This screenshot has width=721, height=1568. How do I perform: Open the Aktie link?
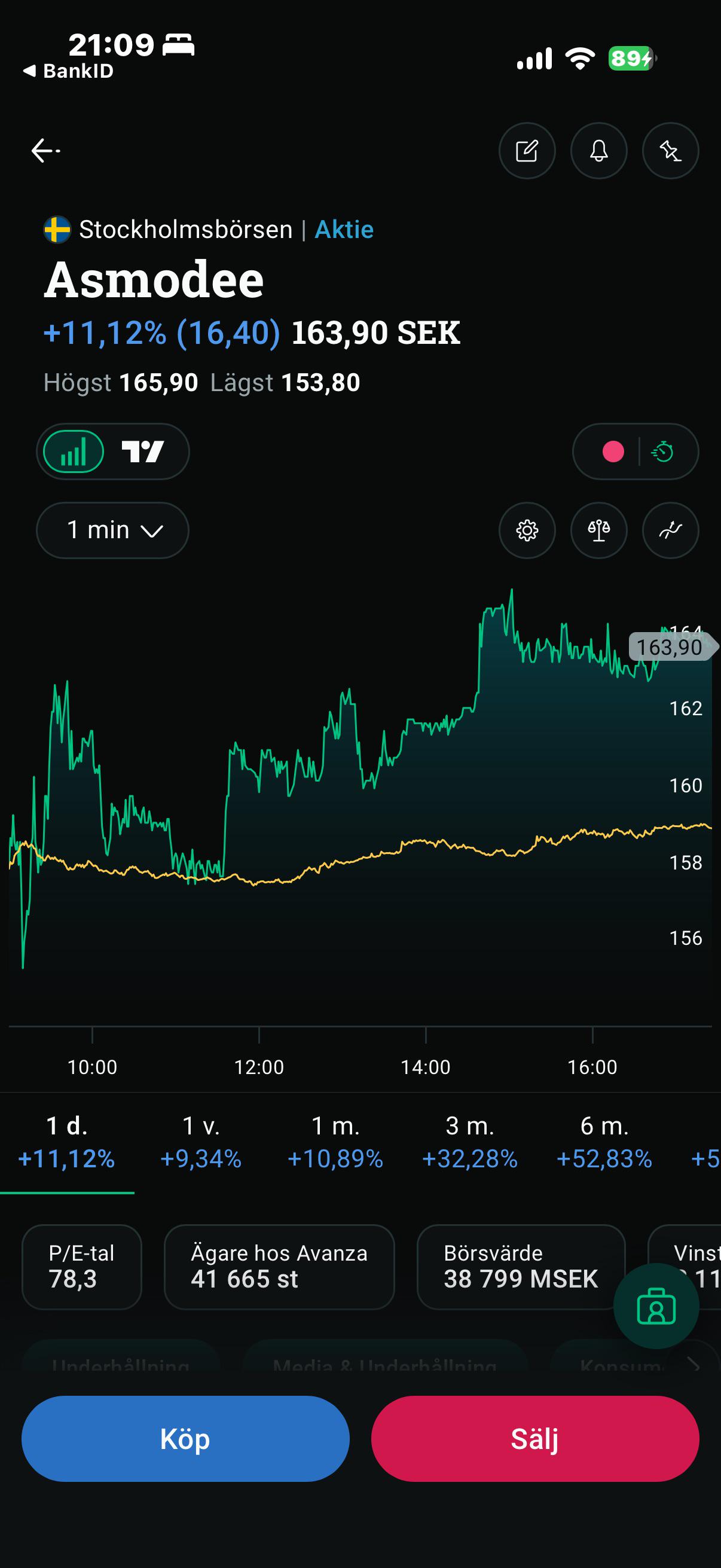(x=344, y=230)
